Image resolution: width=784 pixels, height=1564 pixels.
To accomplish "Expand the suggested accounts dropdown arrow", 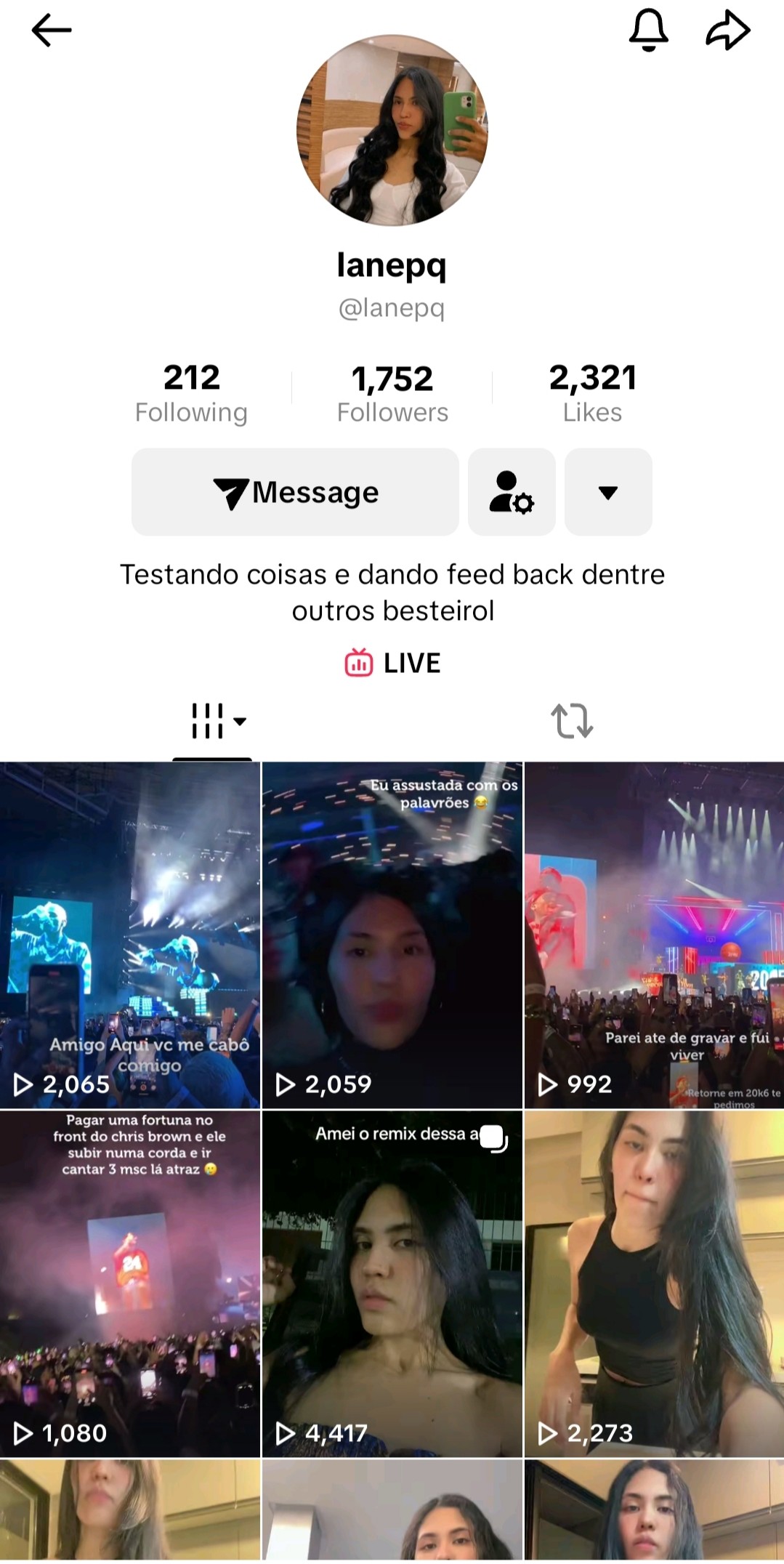I will 608,492.
